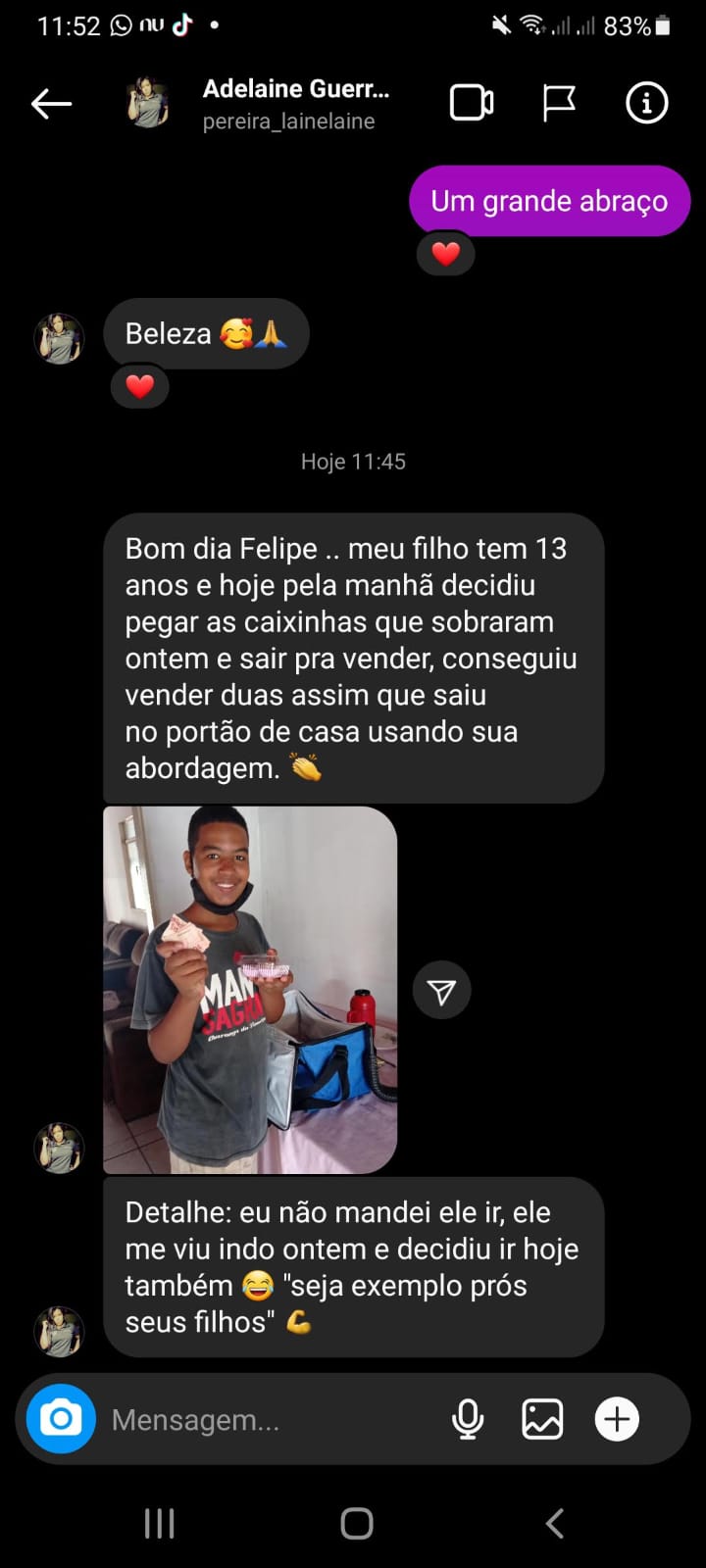Record a voice message with microphone
This screenshot has height=1568, width=706.
point(468,1419)
